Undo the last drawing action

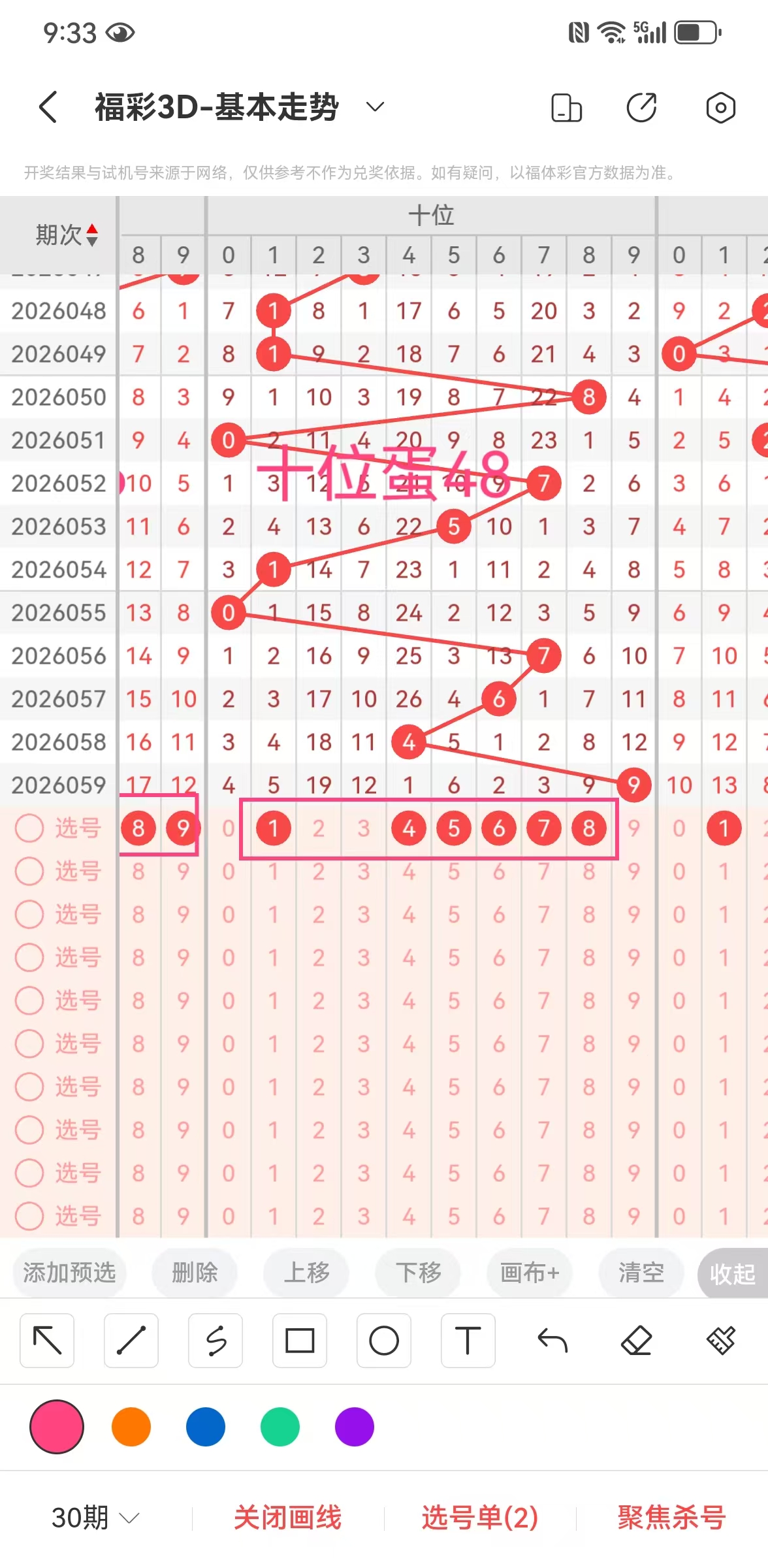552,1341
